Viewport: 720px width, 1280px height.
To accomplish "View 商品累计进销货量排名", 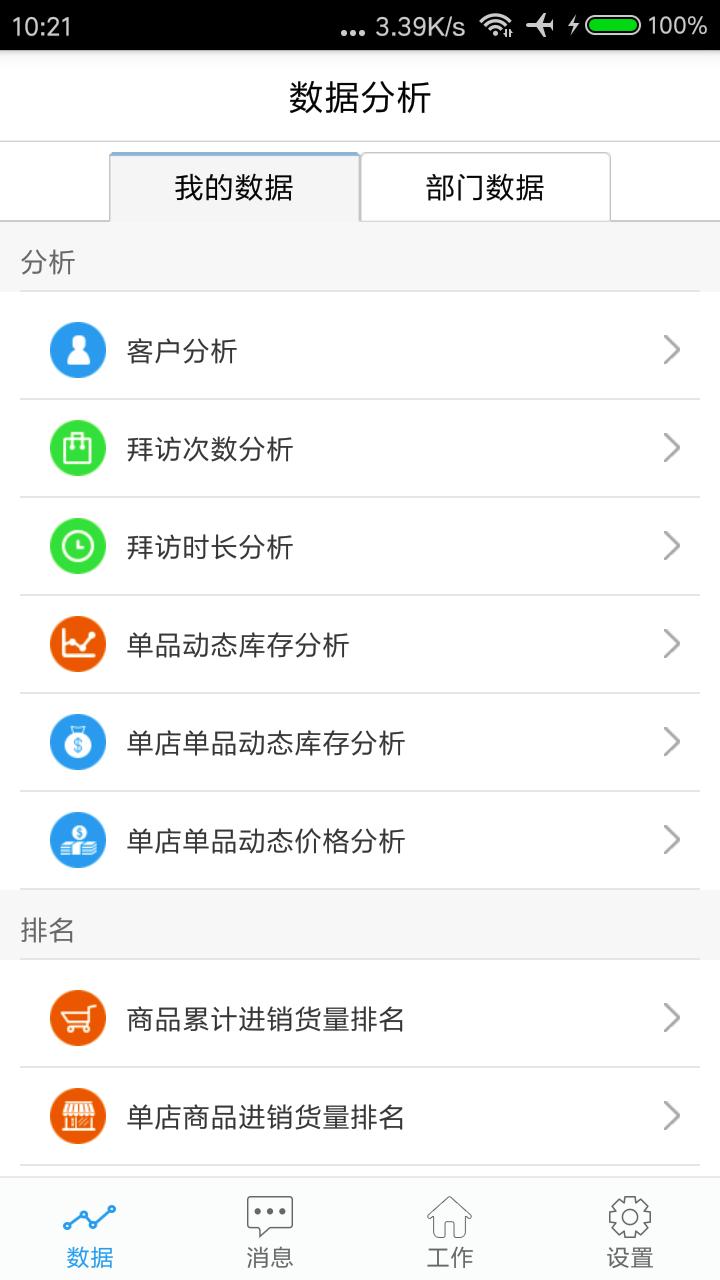I will (360, 1019).
